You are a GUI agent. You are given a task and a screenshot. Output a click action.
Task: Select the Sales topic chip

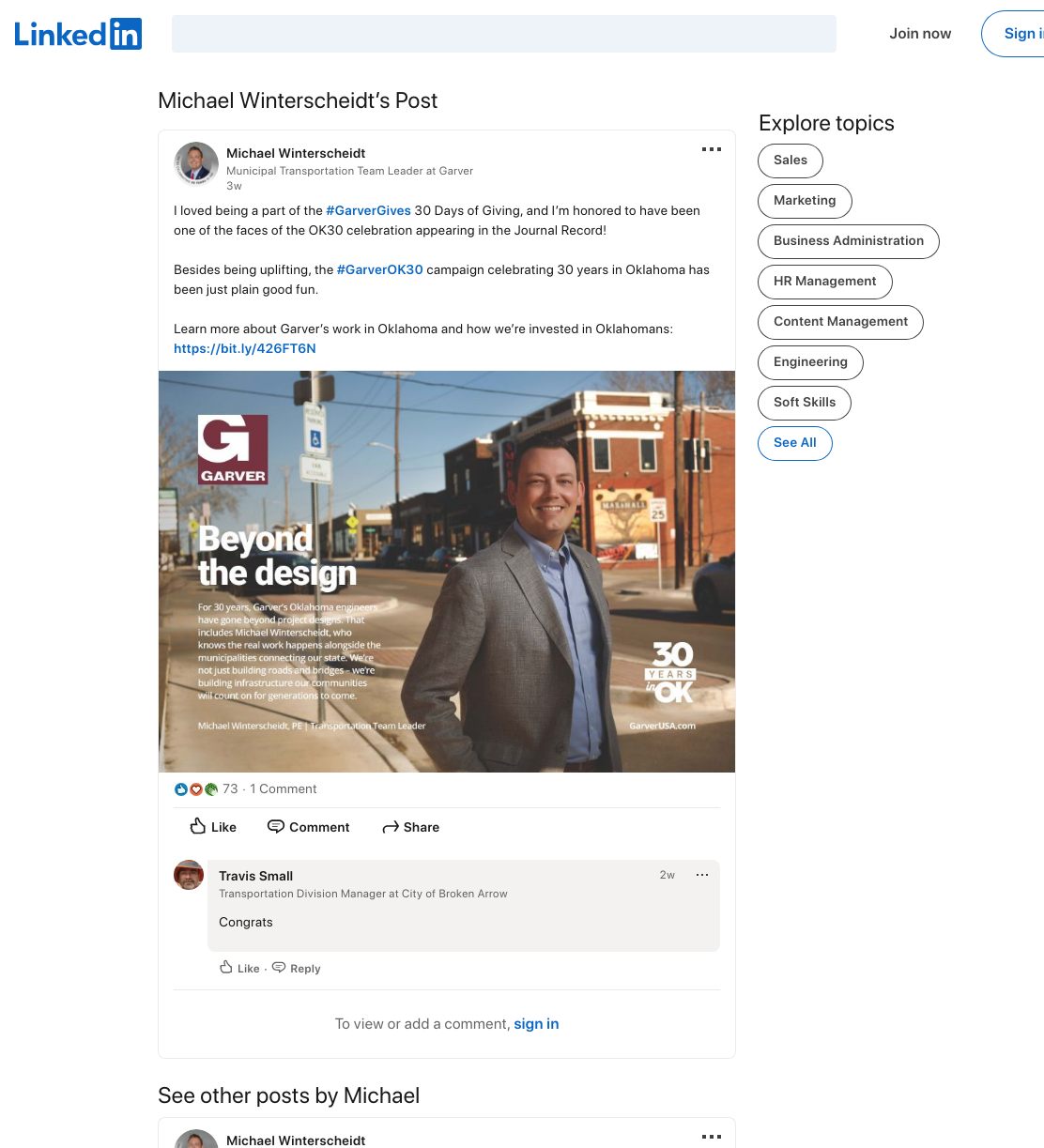coord(791,161)
